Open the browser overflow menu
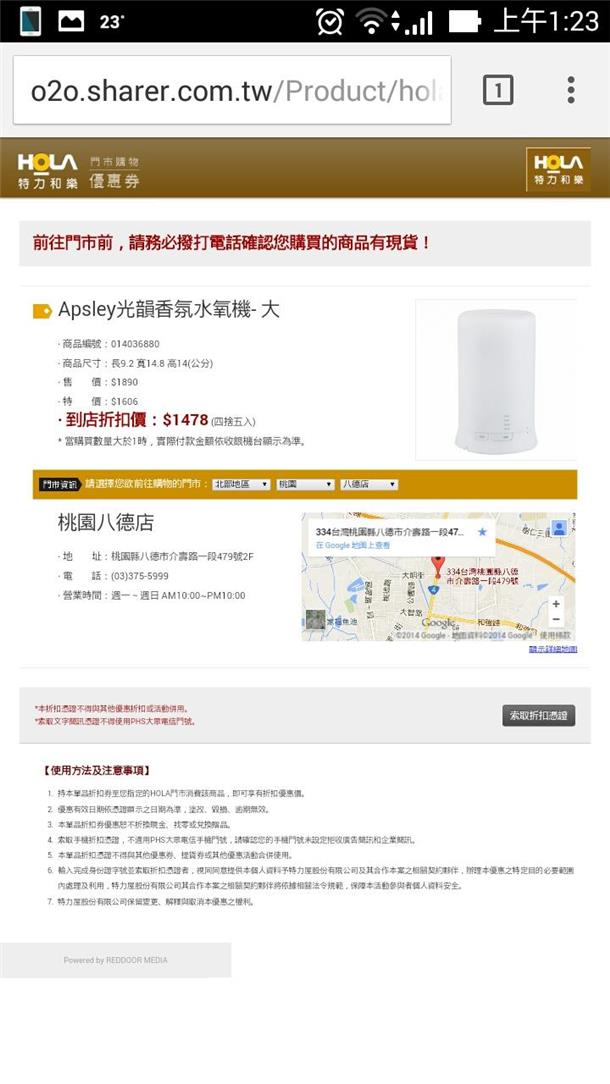 point(571,90)
